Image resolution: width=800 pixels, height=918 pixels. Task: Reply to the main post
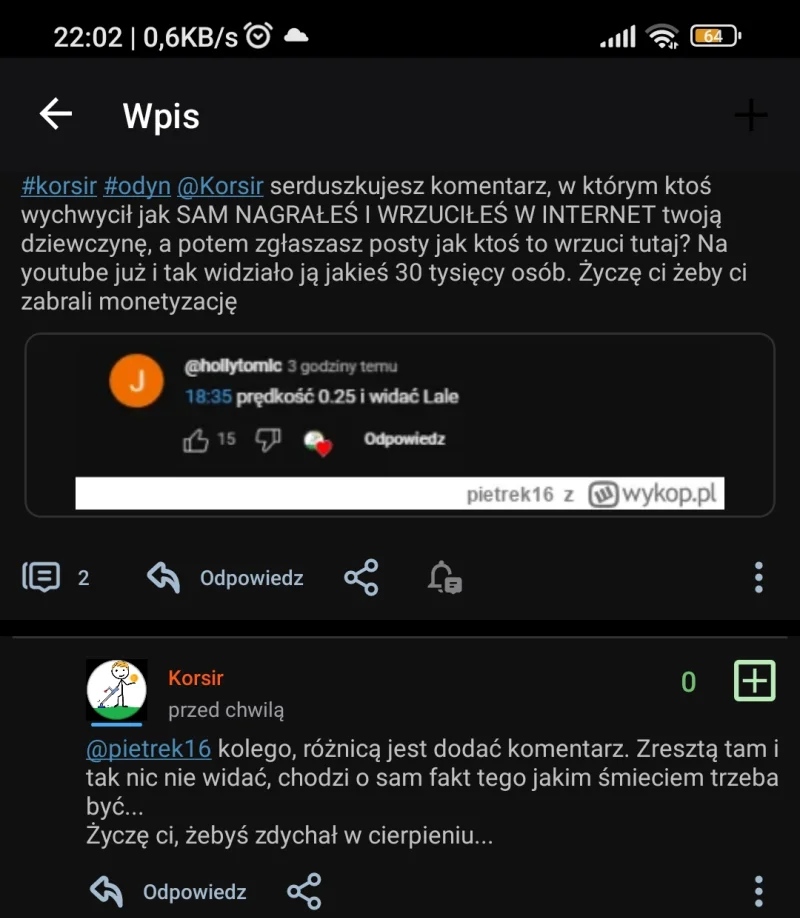[225, 577]
